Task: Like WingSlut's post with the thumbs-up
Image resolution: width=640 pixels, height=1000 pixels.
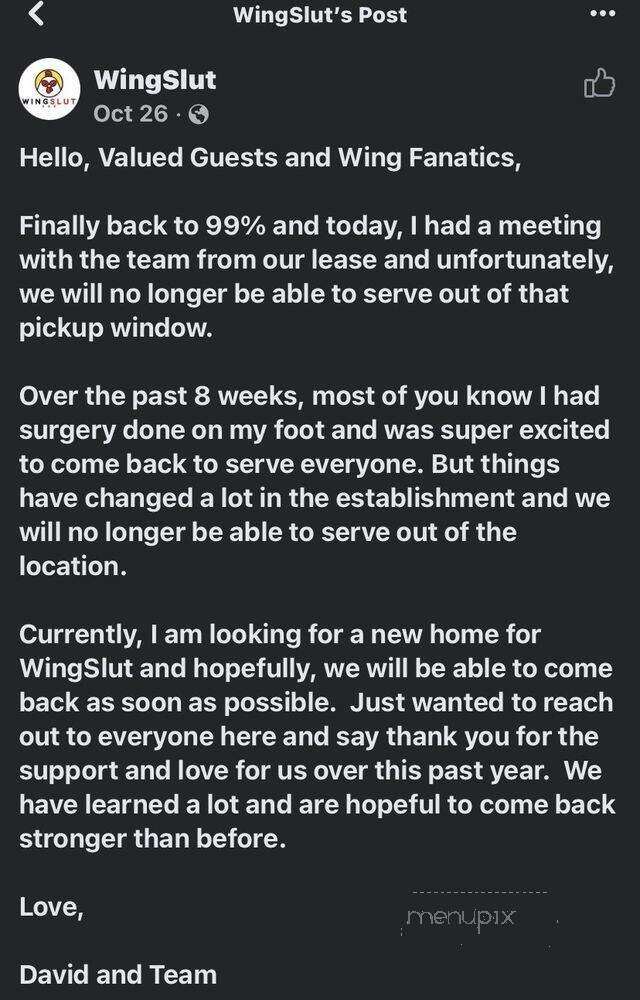Action: [598, 84]
